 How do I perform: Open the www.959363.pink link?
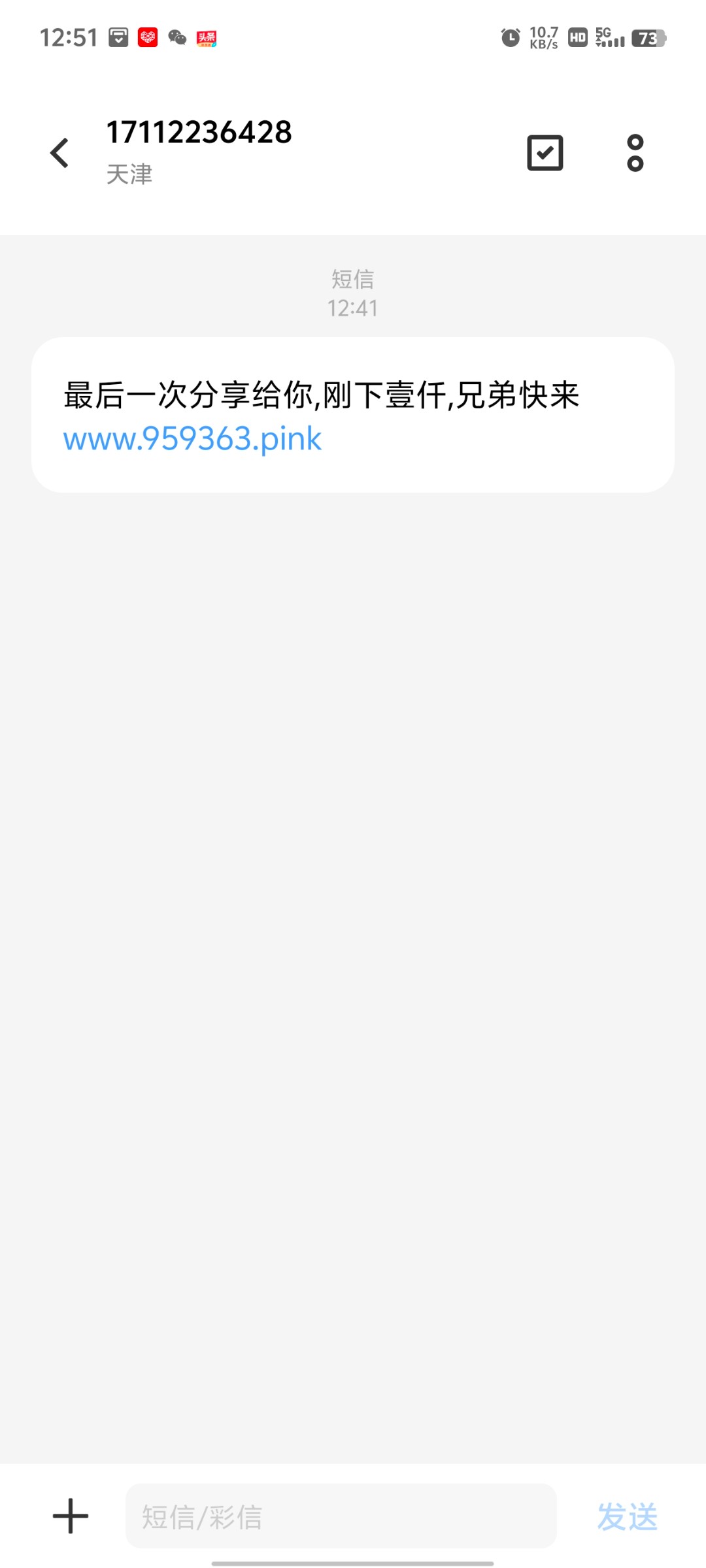tap(192, 438)
